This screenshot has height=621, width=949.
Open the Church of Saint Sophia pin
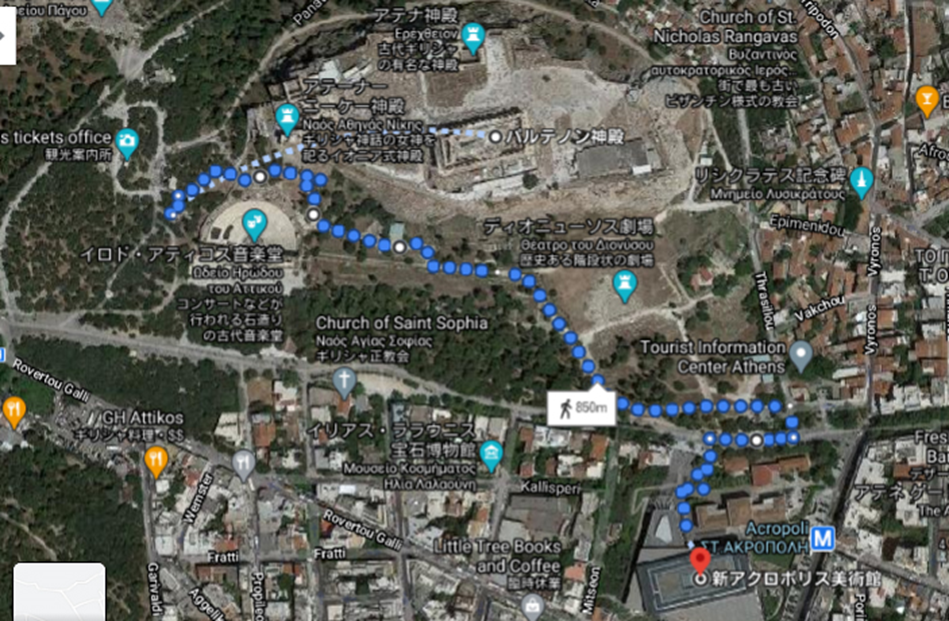tap(344, 380)
